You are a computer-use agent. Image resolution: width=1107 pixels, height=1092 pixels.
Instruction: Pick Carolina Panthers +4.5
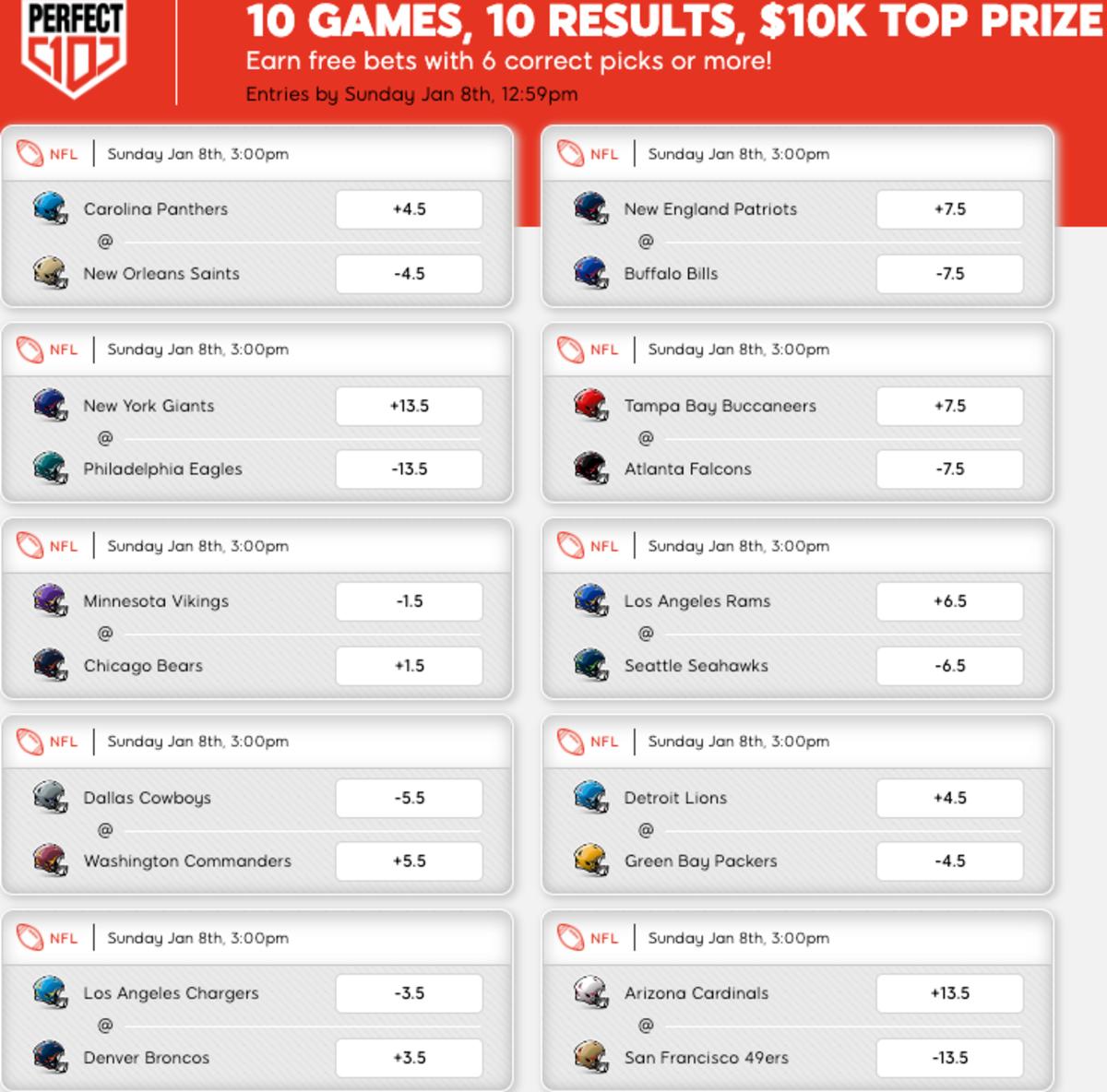click(x=409, y=209)
